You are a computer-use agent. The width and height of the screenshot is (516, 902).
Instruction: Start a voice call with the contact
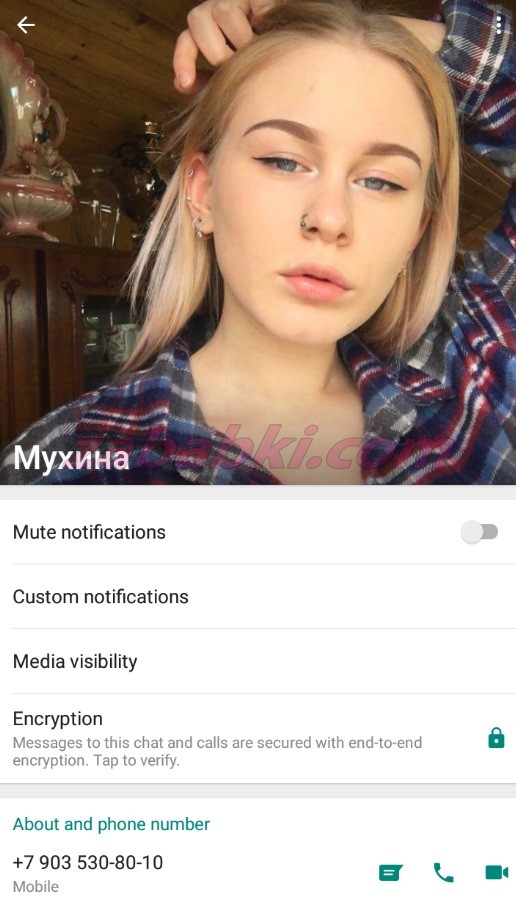(x=444, y=873)
